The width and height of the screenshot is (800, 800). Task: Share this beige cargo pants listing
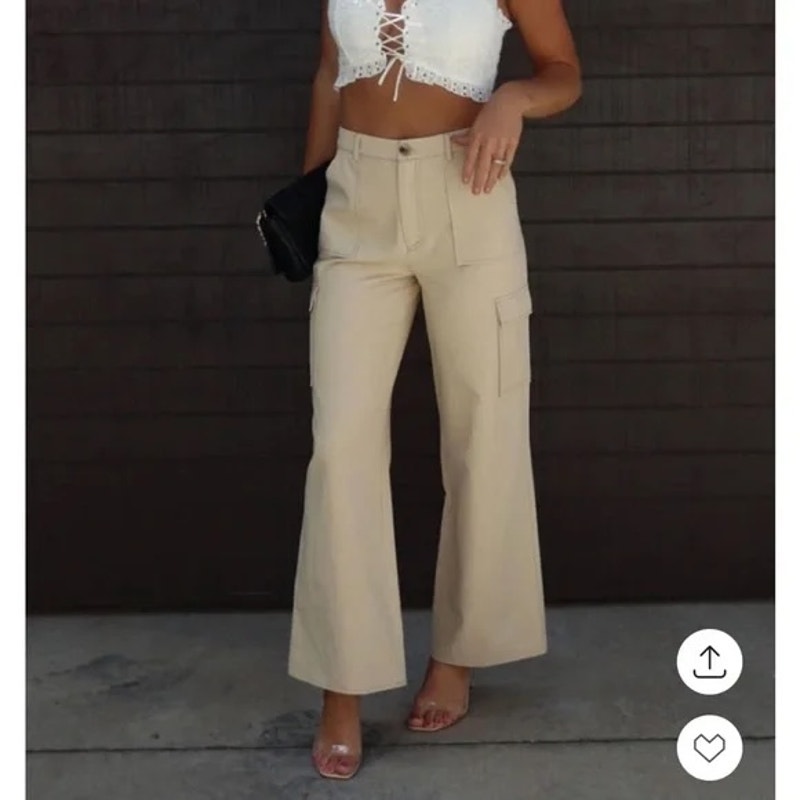(x=709, y=662)
